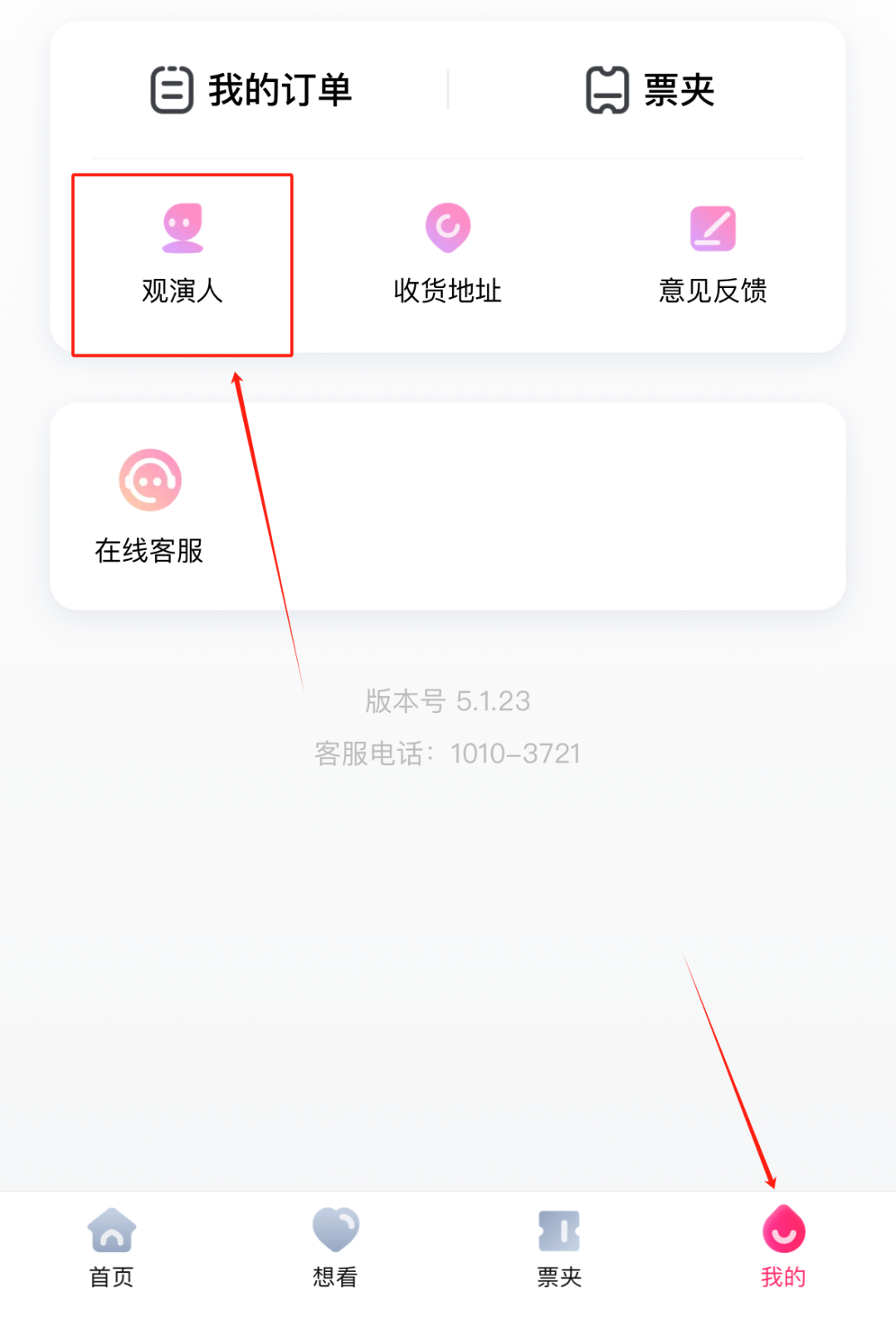The width and height of the screenshot is (896, 1326).
Task: Open 票夹 next to 我的订单
Action: coord(650,90)
